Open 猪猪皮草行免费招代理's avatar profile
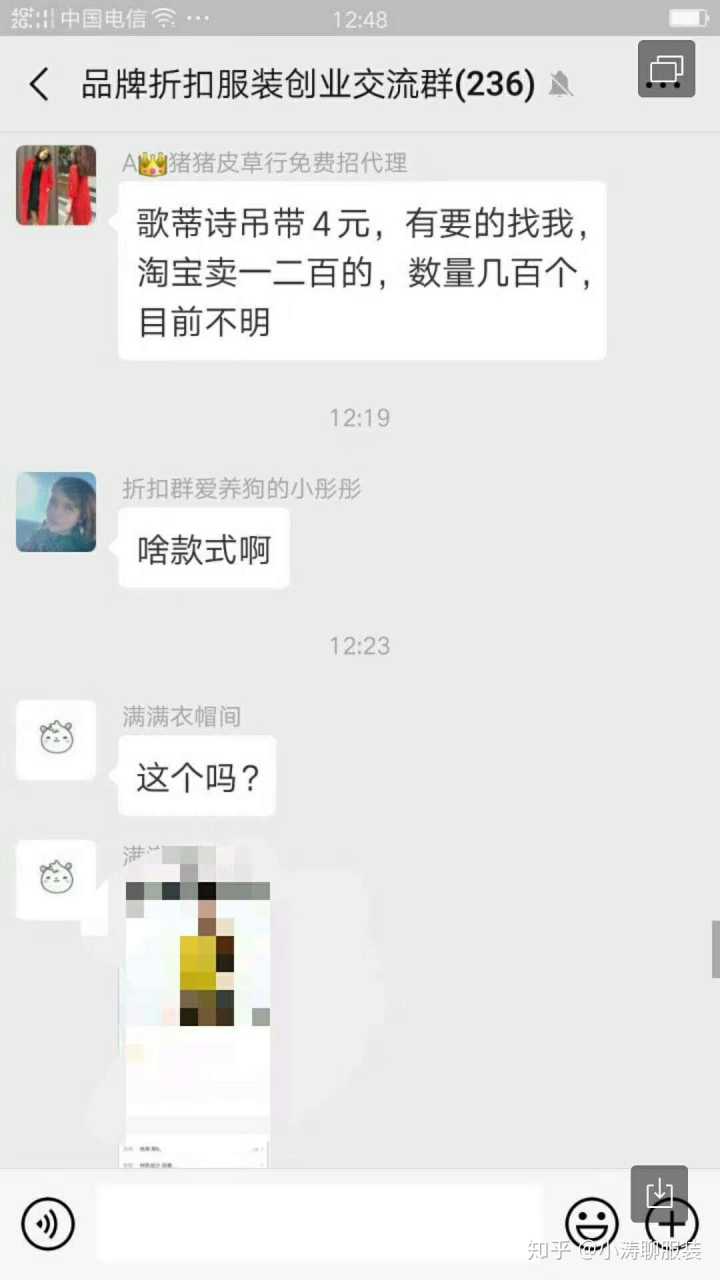This screenshot has height=1280, width=720. pos(56,185)
